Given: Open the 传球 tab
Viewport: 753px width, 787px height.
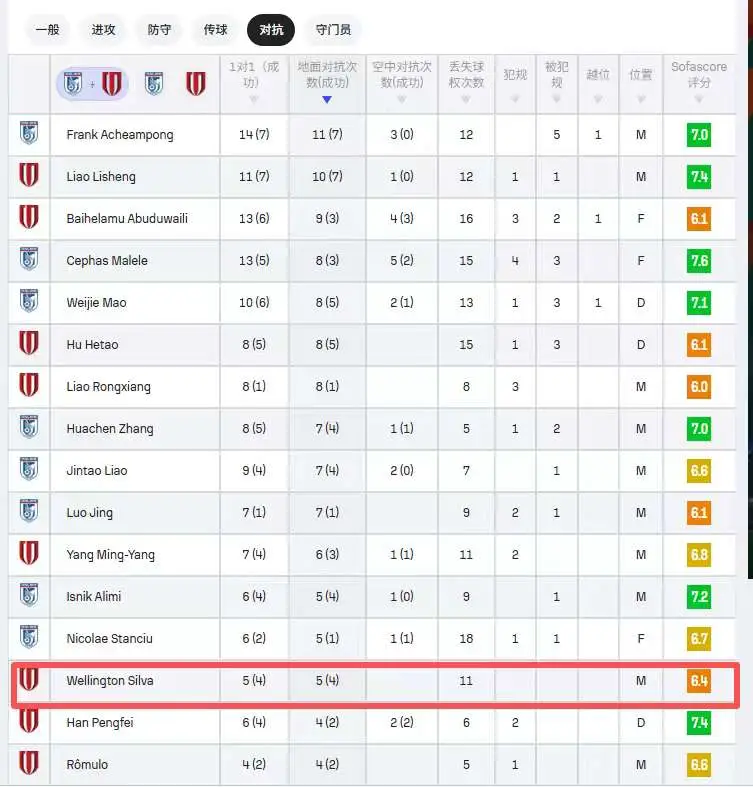Looking at the screenshot, I should tap(216, 30).
